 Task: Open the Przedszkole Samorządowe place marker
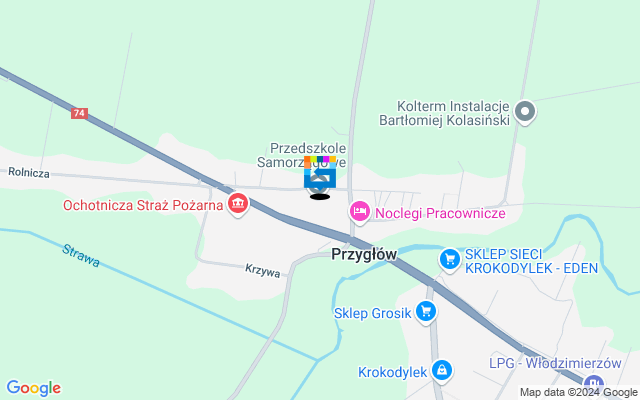[319, 178]
